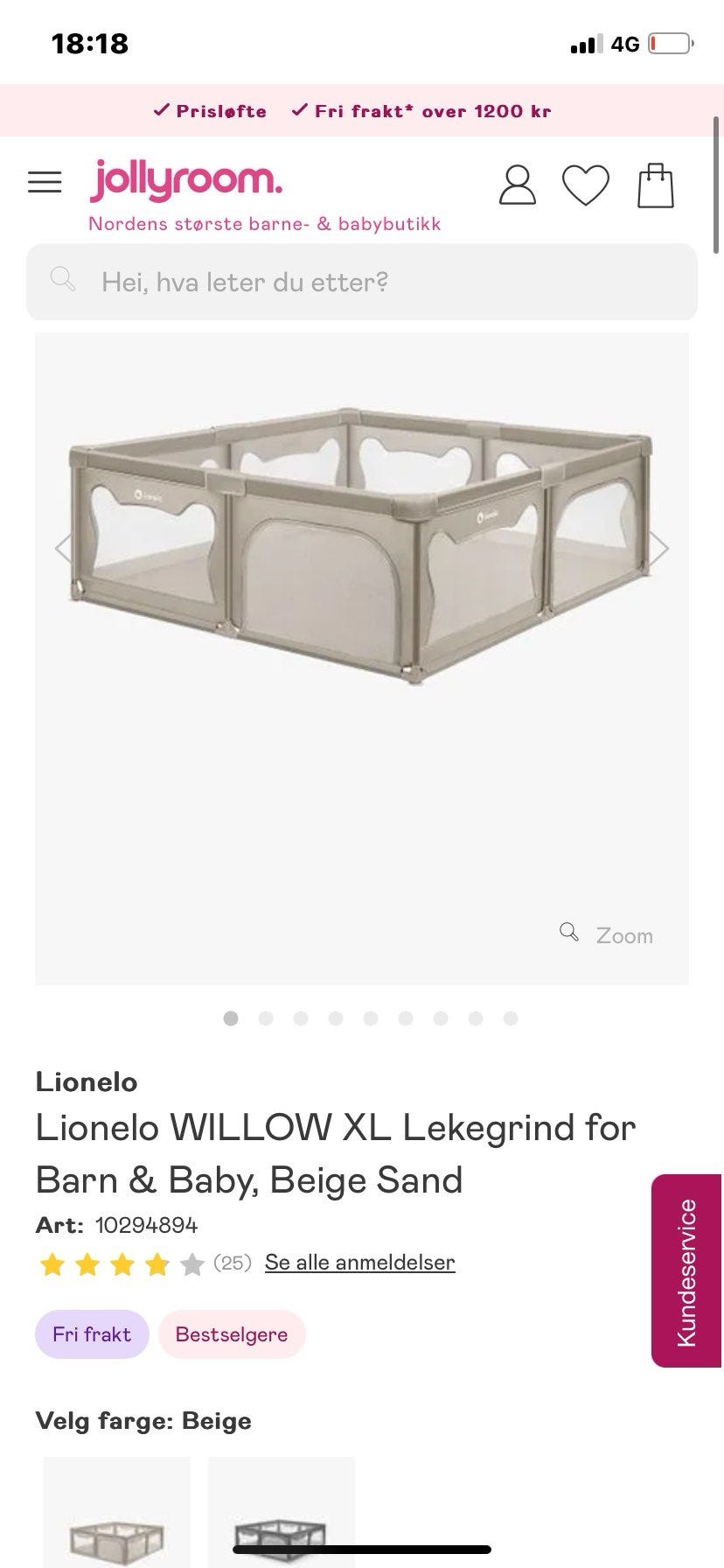Open the Lionelo brand link

click(x=87, y=1082)
